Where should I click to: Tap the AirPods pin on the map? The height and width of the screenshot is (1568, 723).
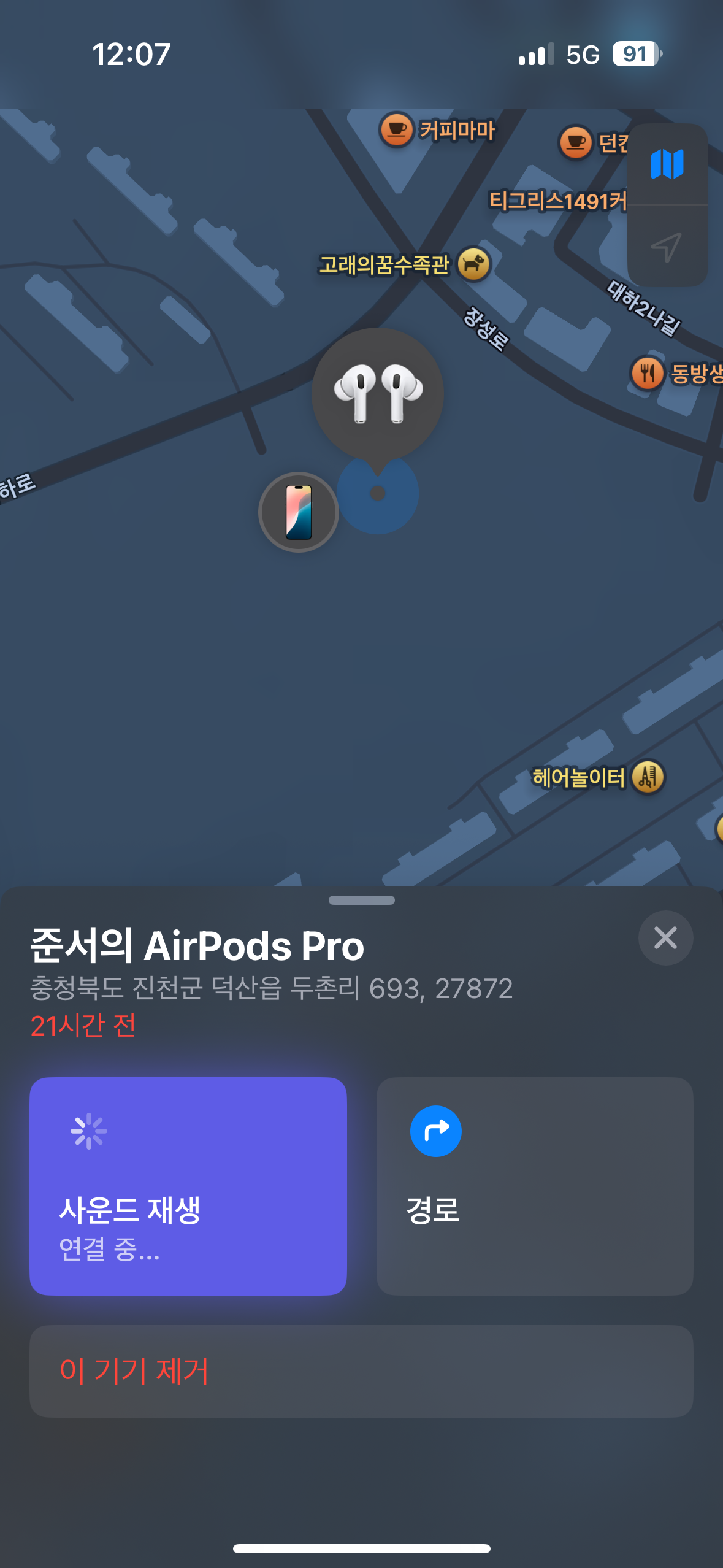pyautogui.click(x=378, y=394)
